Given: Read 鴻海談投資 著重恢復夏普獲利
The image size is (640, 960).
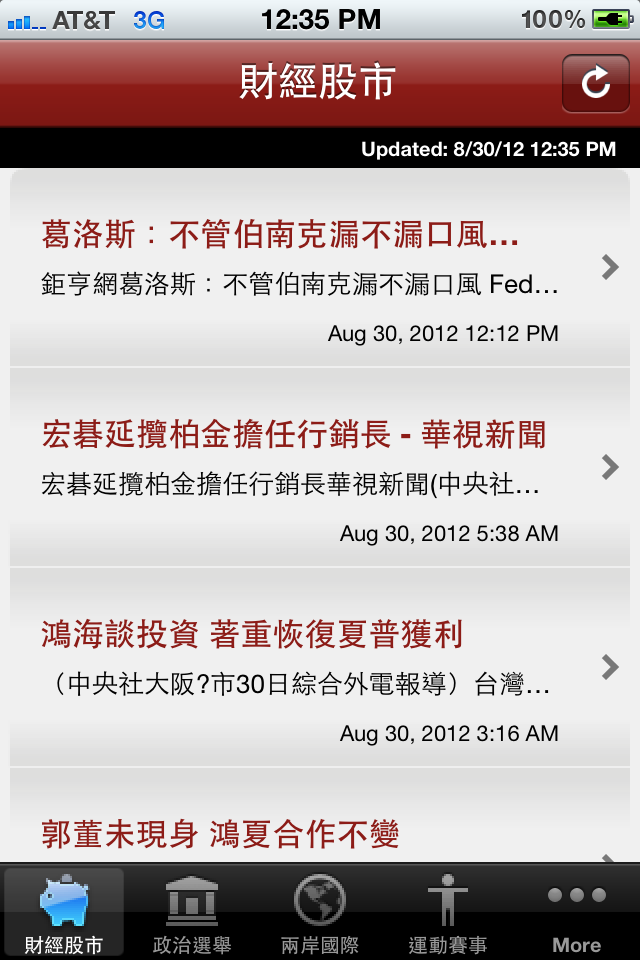Looking at the screenshot, I should [320, 667].
